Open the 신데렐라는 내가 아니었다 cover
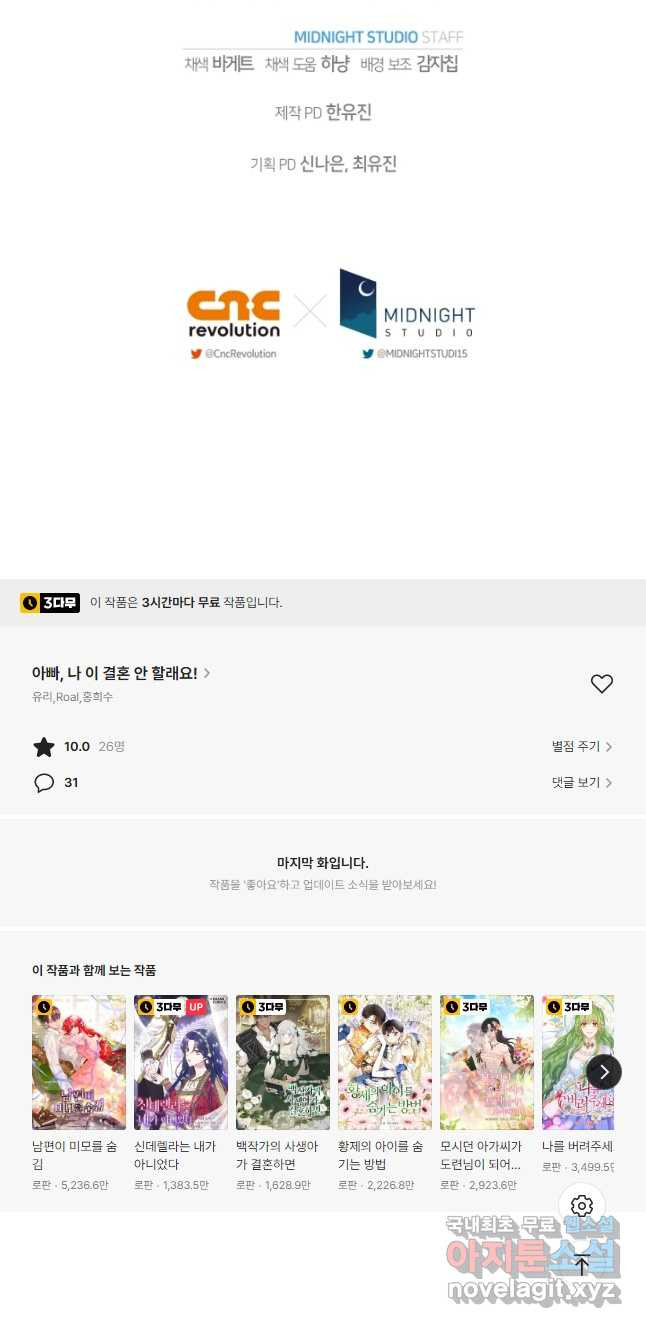This screenshot has height=1328, width=646. [181, 1062]
